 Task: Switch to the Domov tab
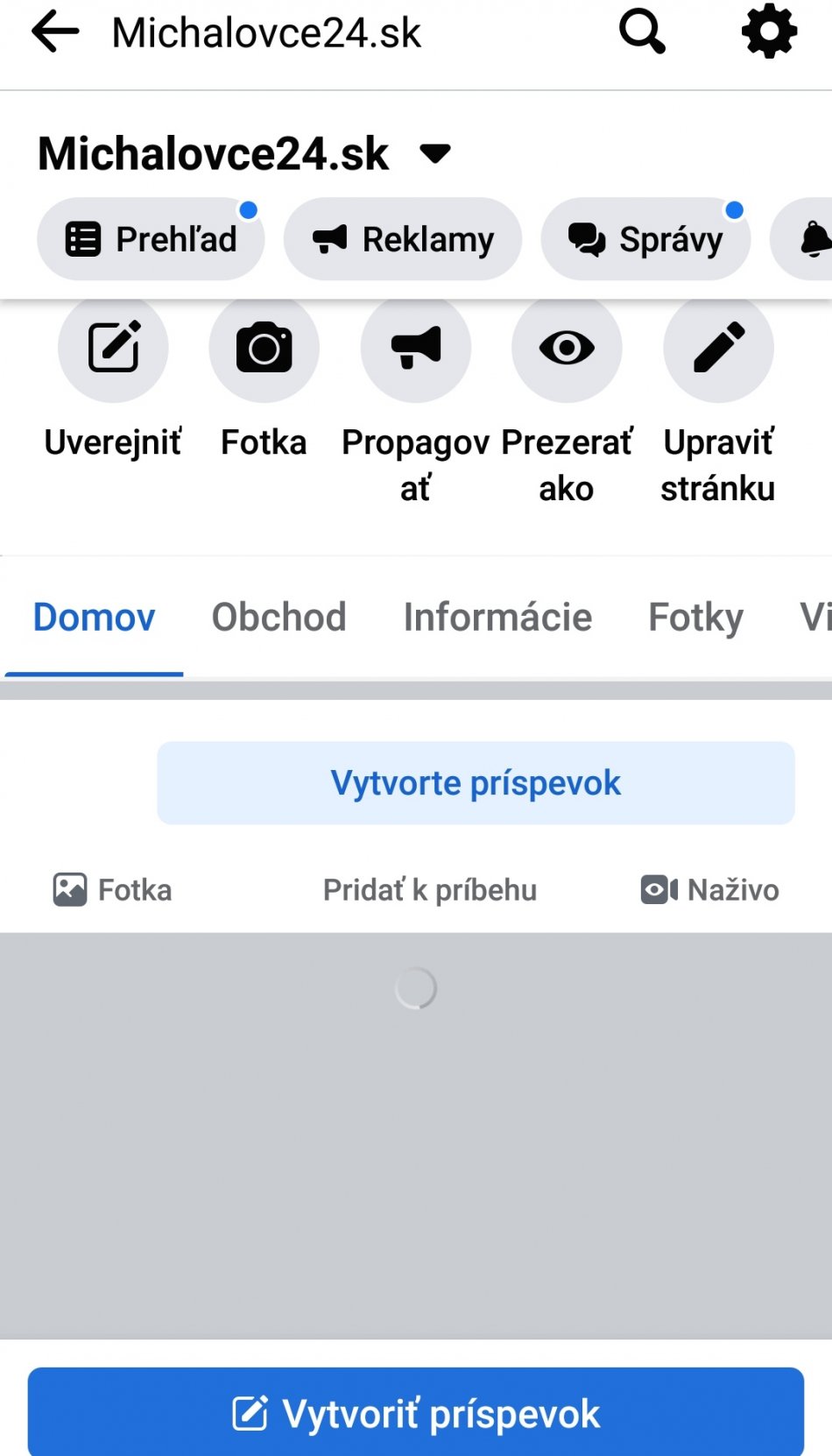(94, 618)
